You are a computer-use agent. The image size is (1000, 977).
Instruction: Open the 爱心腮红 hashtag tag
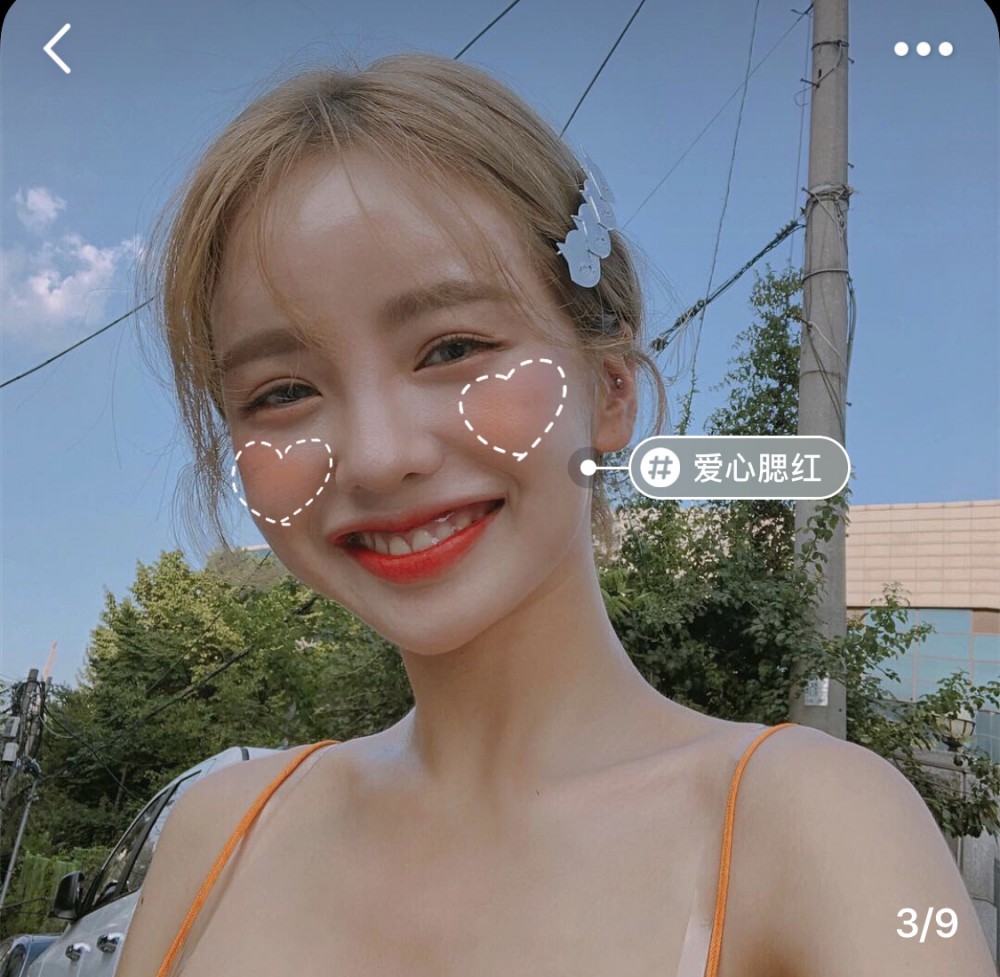(x=739, y=467)
